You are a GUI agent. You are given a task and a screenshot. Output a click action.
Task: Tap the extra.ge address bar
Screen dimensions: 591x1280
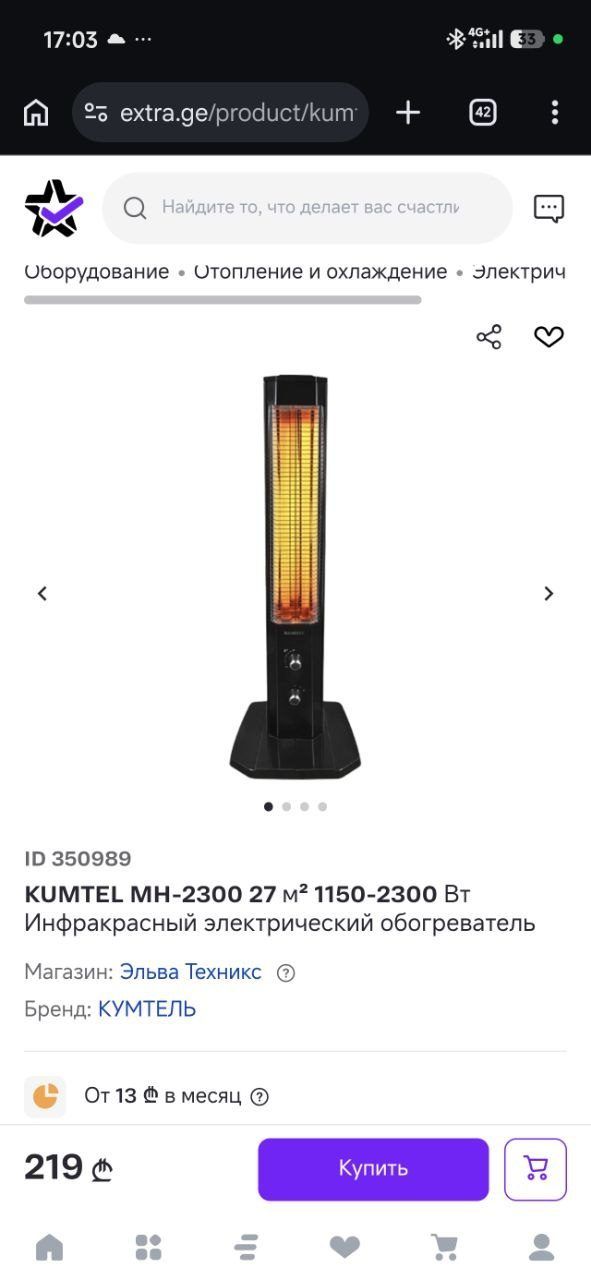coord(221,113)
